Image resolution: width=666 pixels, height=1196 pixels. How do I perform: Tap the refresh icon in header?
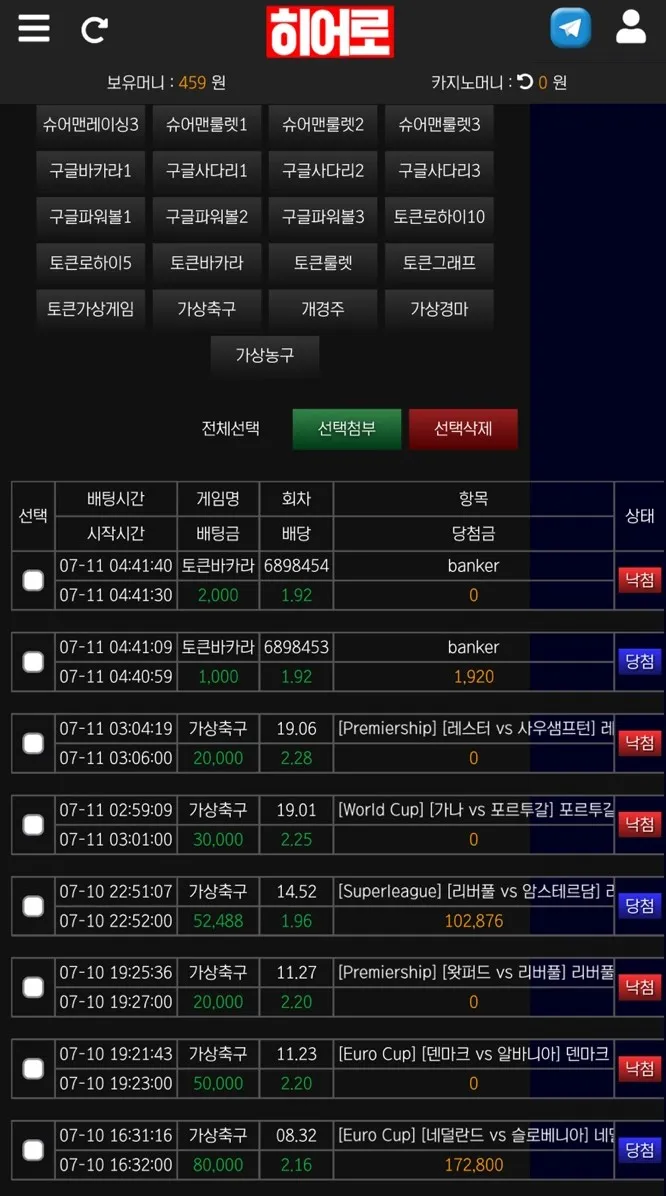click(x=95, y=30)
